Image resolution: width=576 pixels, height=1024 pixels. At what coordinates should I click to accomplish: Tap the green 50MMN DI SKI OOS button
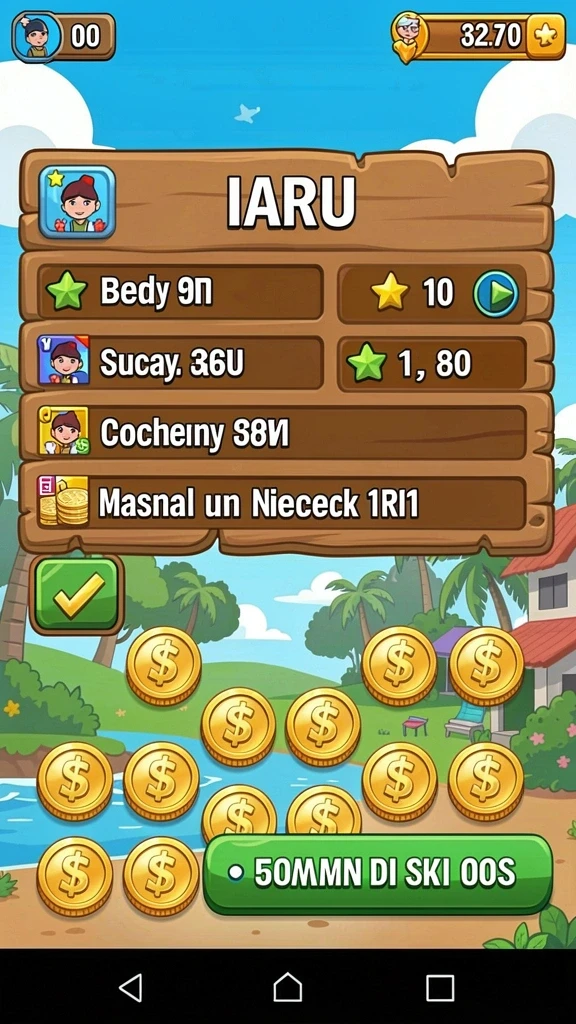click(x=378, y=874)
